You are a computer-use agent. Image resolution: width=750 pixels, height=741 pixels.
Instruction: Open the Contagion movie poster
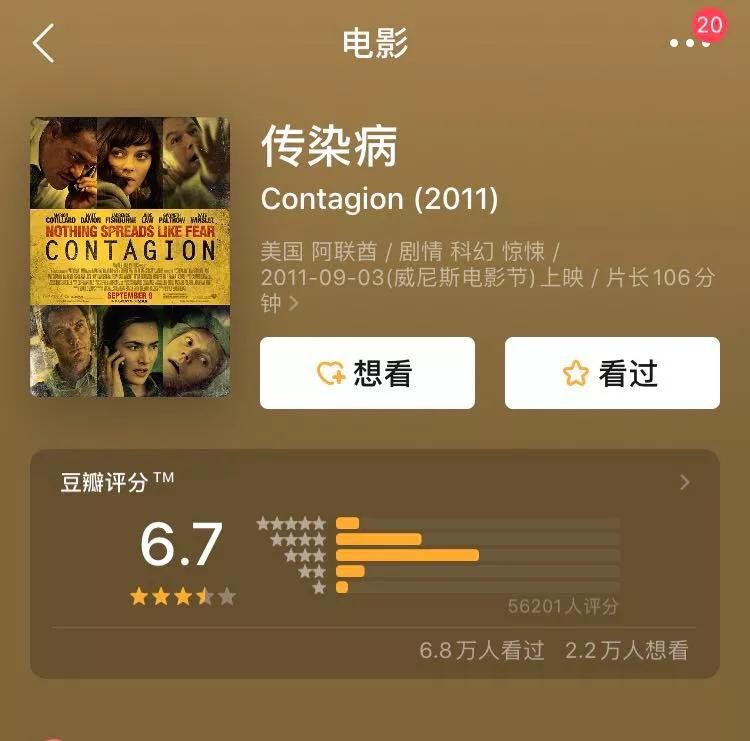tap(130, 257)
